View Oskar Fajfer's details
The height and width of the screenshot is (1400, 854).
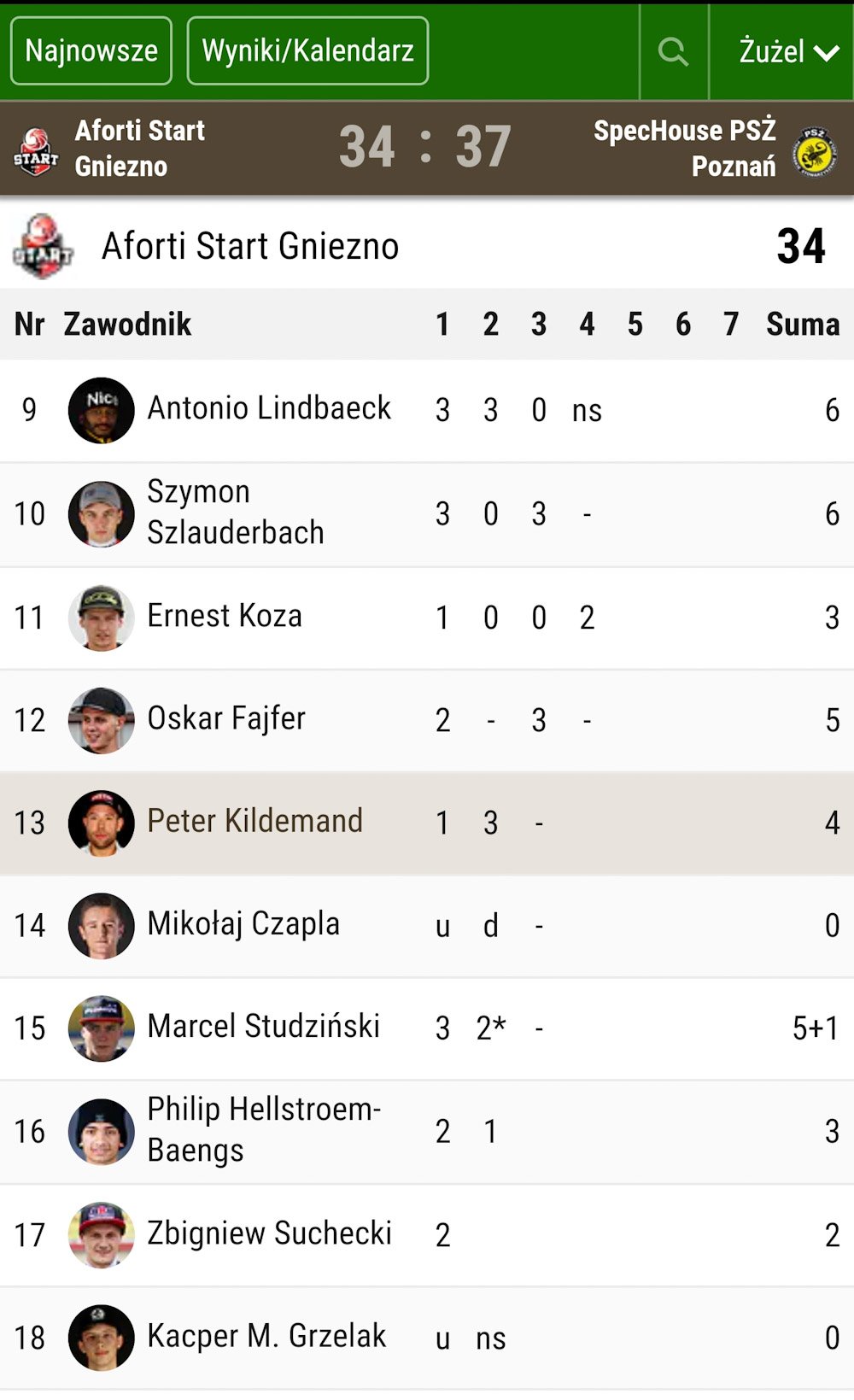click(427, 720)
